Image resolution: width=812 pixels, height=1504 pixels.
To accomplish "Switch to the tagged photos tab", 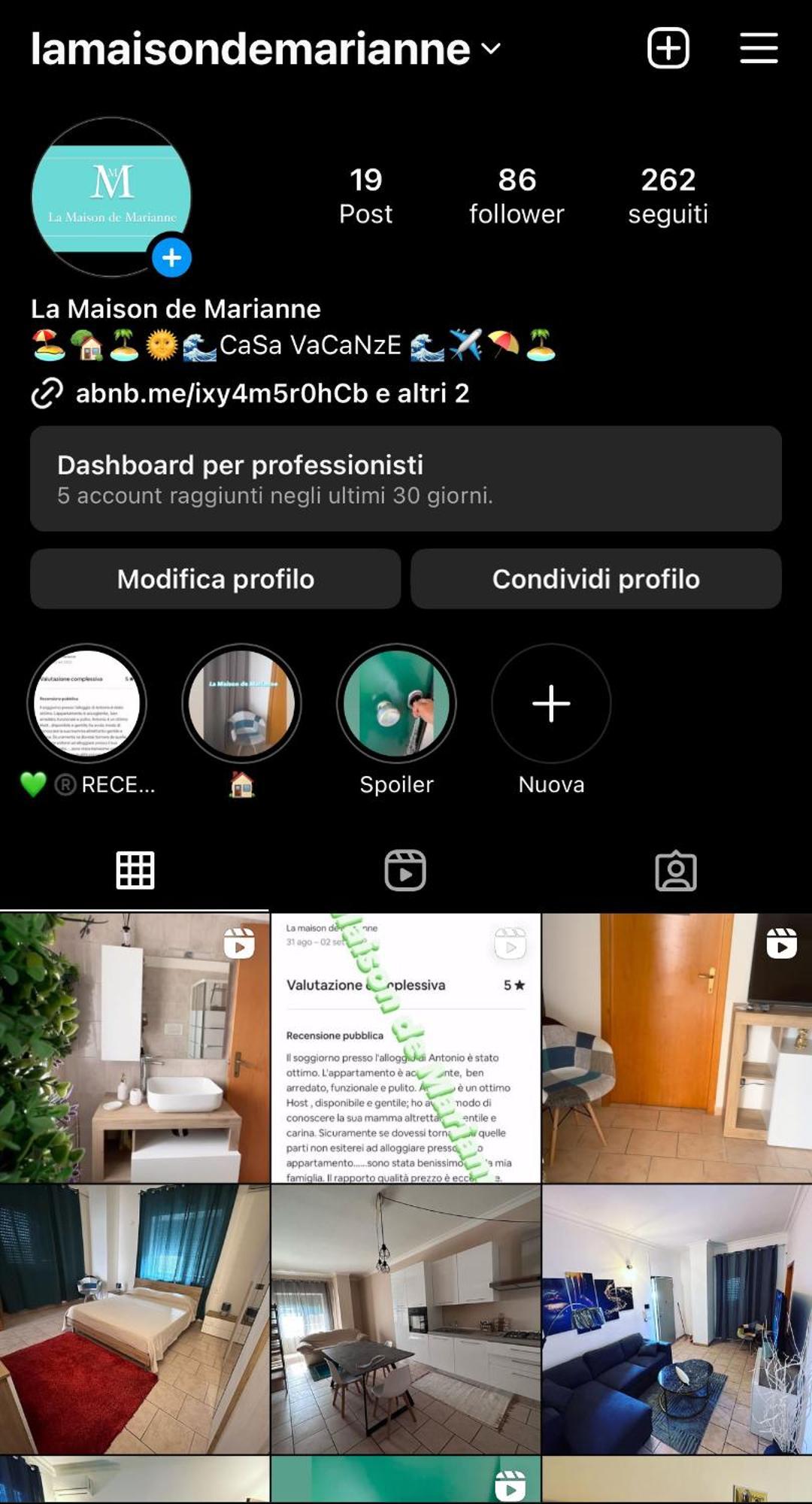I will tap(675, 871).
